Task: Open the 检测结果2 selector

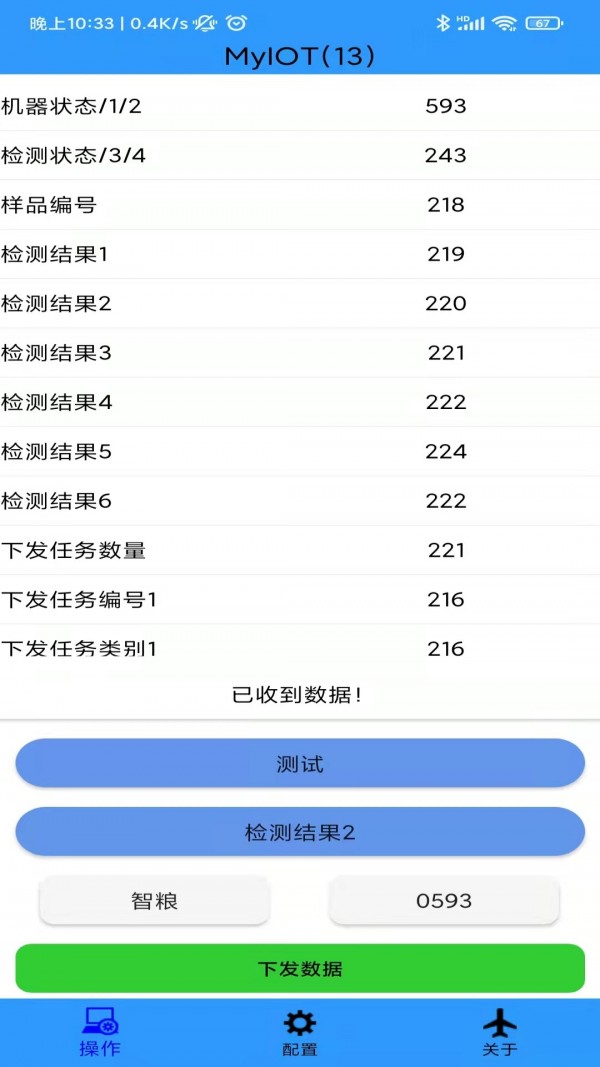Action: pyautogui.click(x=300, y=832)
